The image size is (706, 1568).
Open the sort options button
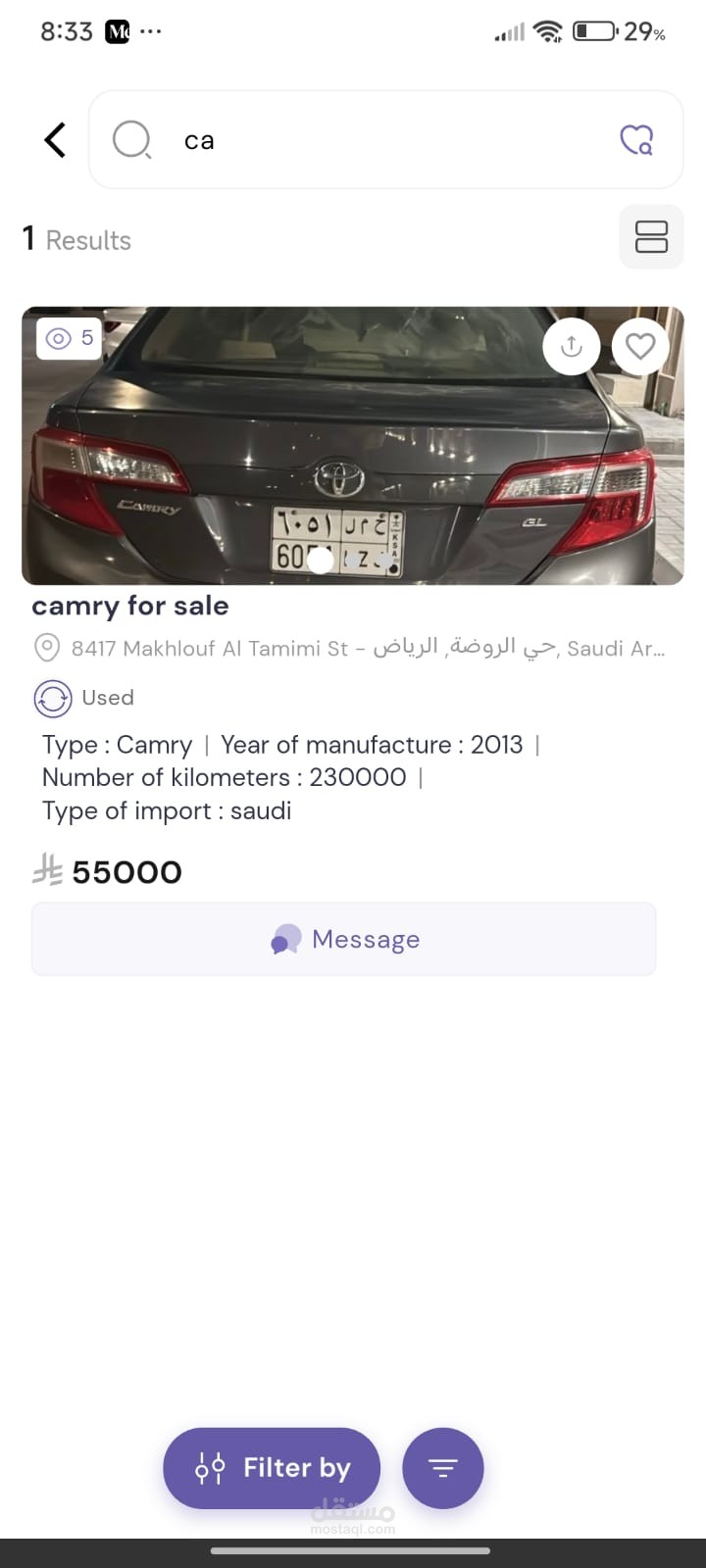pyautogui.click(x=443, y=1467)
